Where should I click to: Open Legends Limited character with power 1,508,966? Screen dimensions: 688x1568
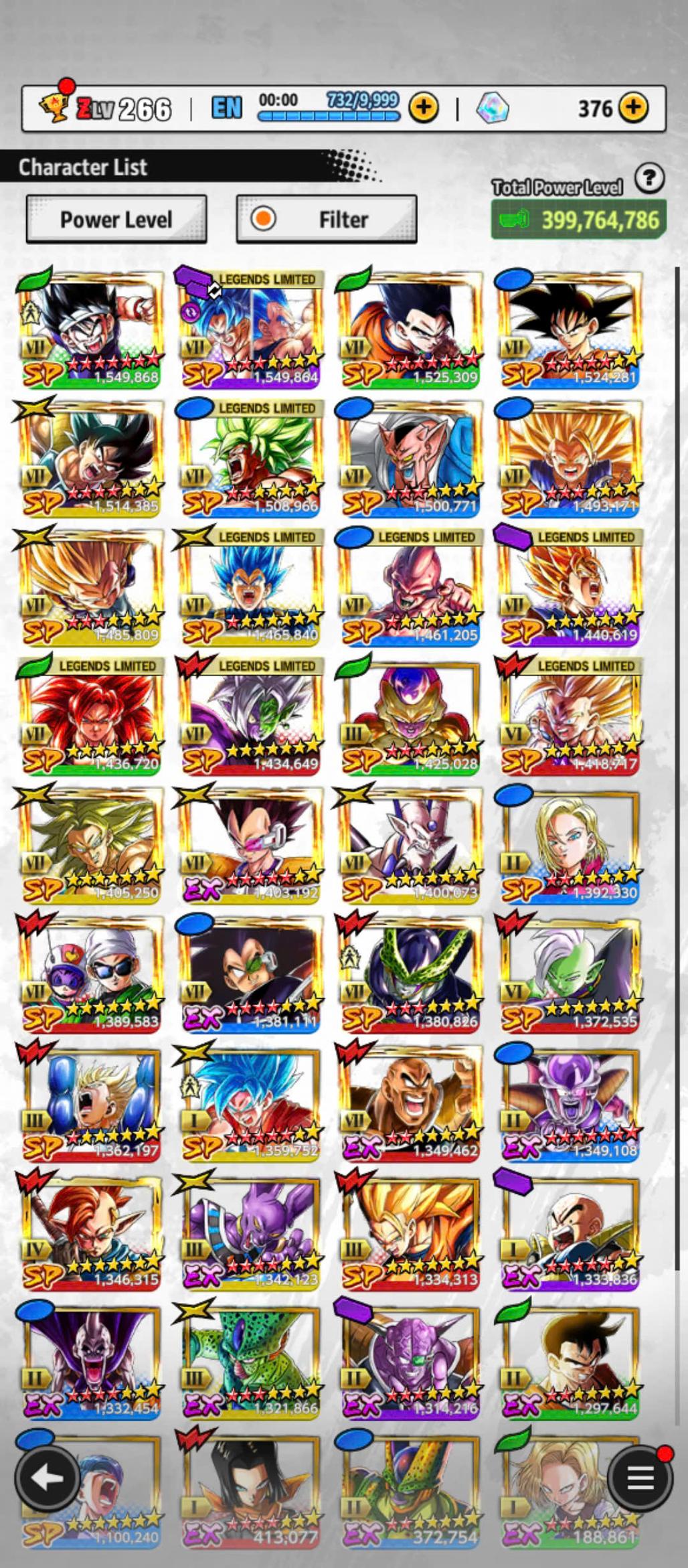pyautogui.click(x=250, y=459)
